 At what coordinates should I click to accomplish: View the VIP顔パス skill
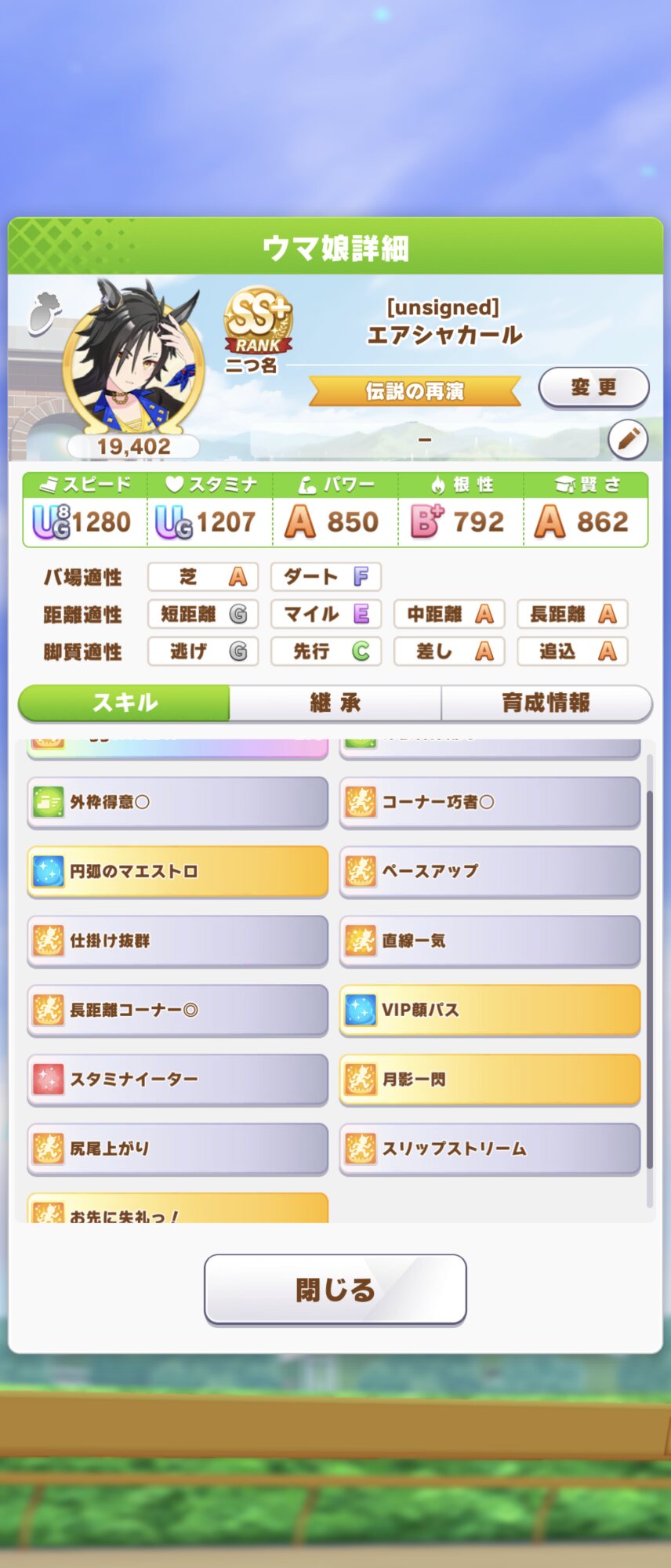(x=489, y=1010)
